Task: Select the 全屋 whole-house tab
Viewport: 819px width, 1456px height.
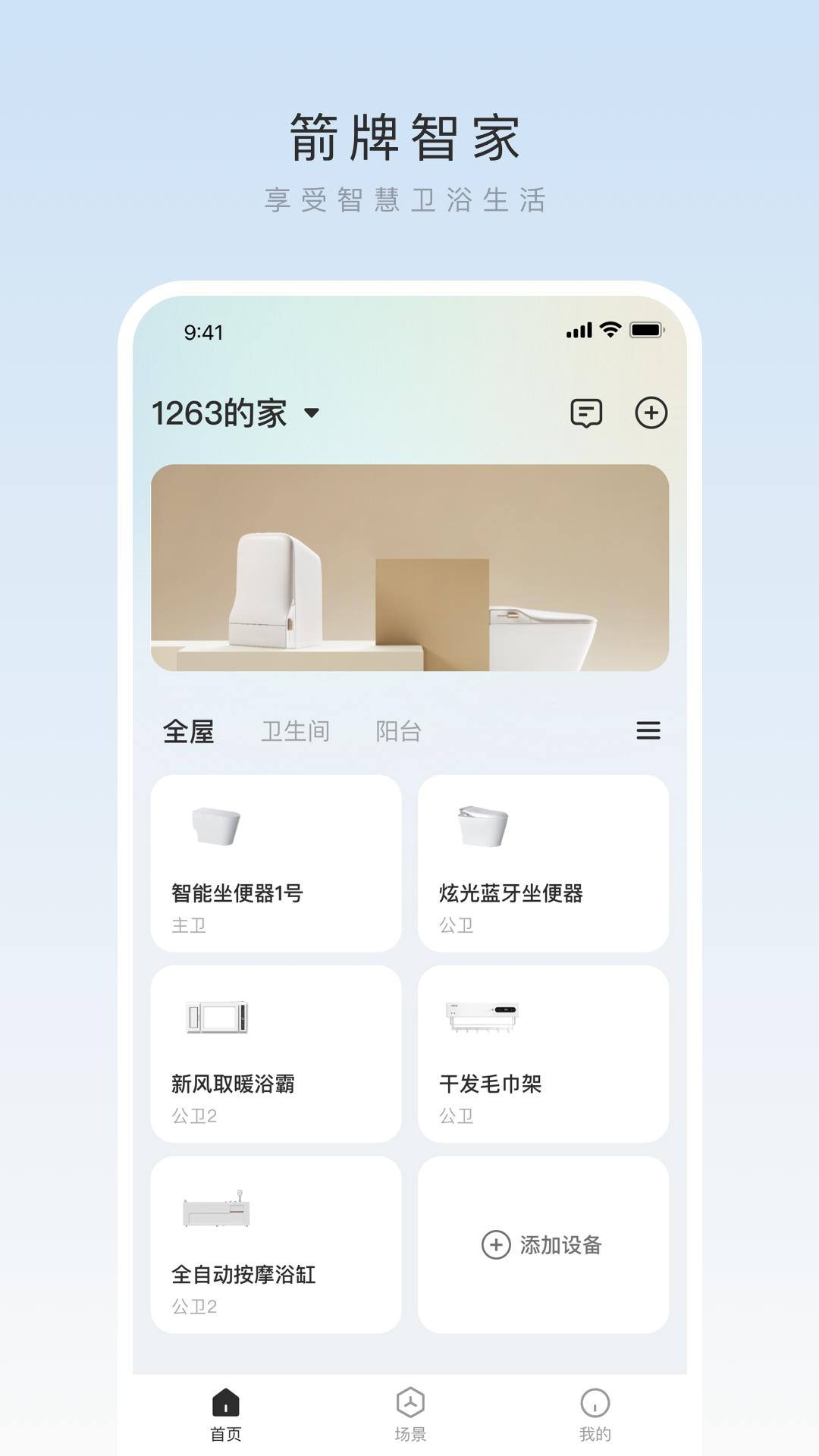Action: (190, 730)
